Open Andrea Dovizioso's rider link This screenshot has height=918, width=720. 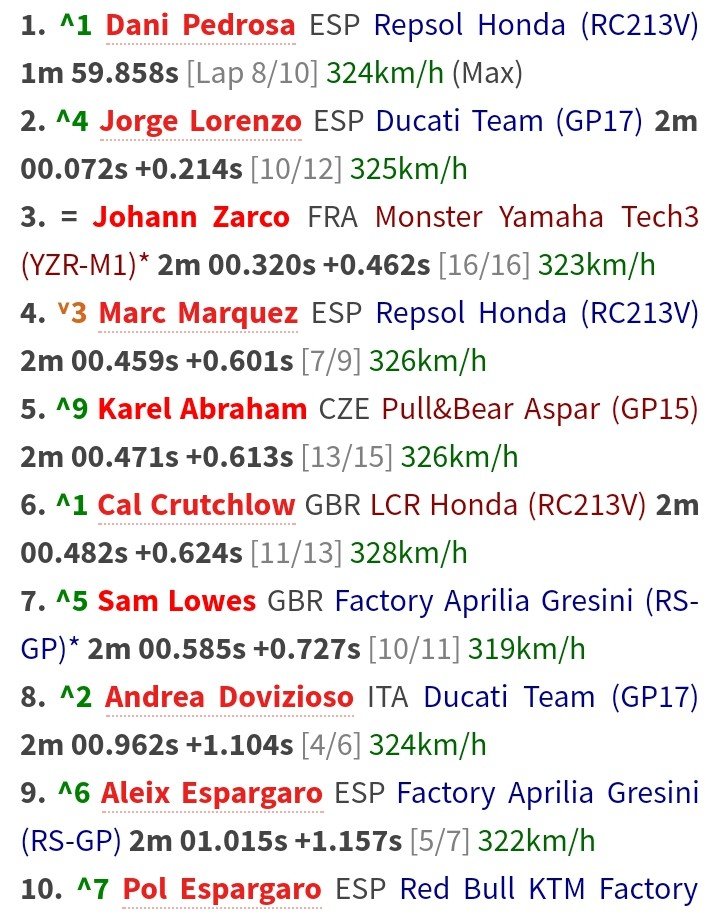pyautogui.click(x=228, y=696)
